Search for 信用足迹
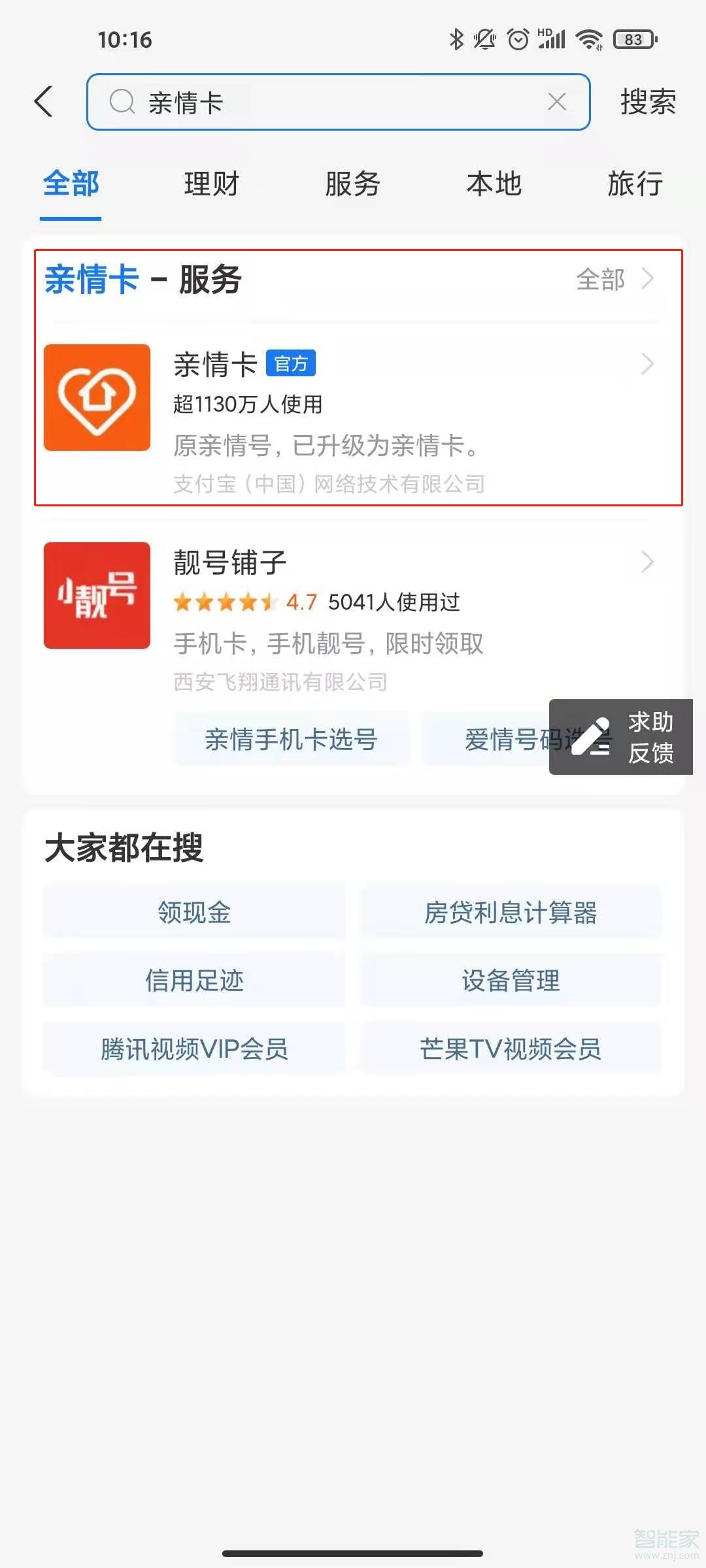 [x=194, y=980]
